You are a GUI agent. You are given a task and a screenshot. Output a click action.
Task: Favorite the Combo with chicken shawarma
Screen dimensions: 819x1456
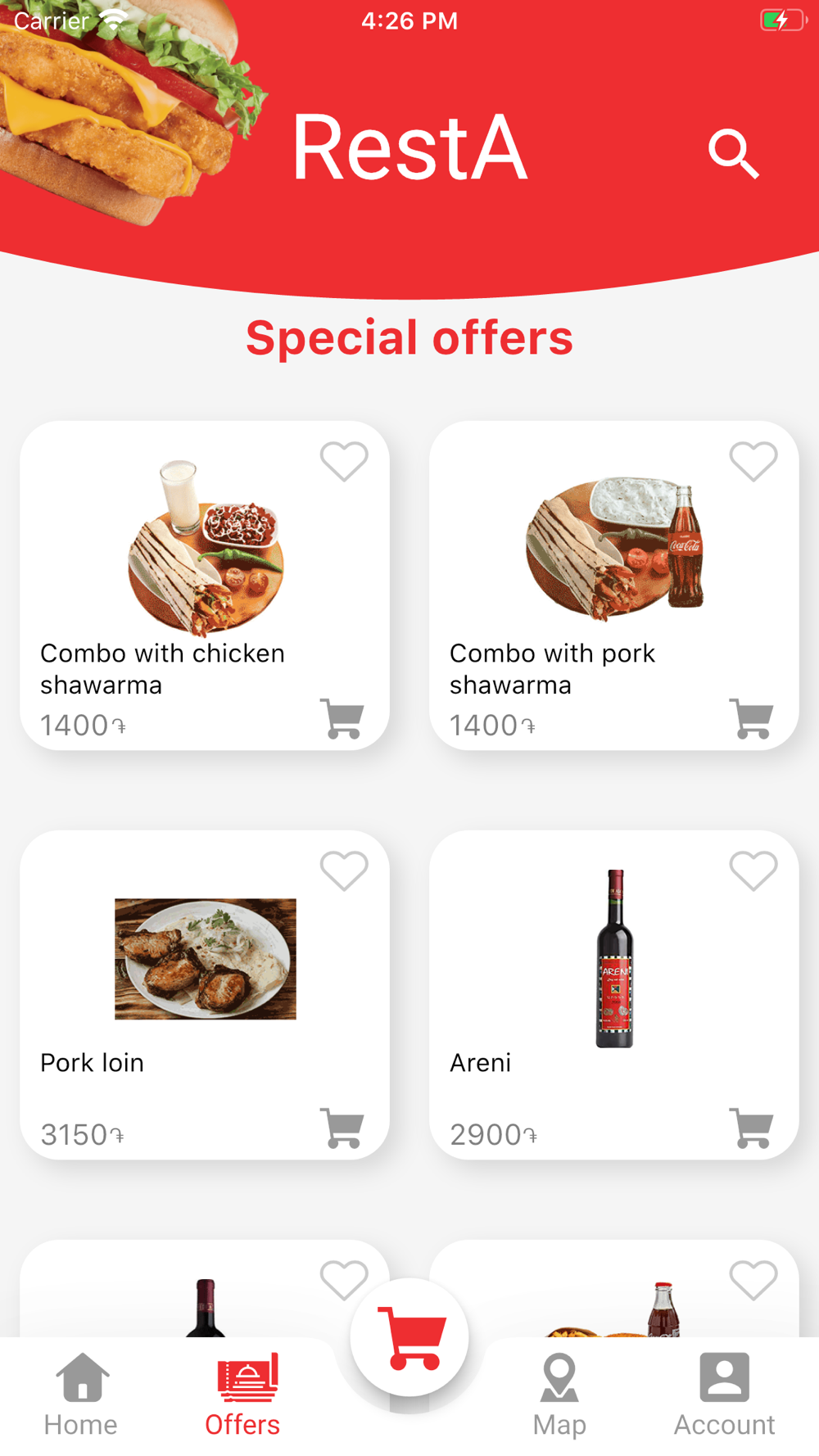point(344,461)
